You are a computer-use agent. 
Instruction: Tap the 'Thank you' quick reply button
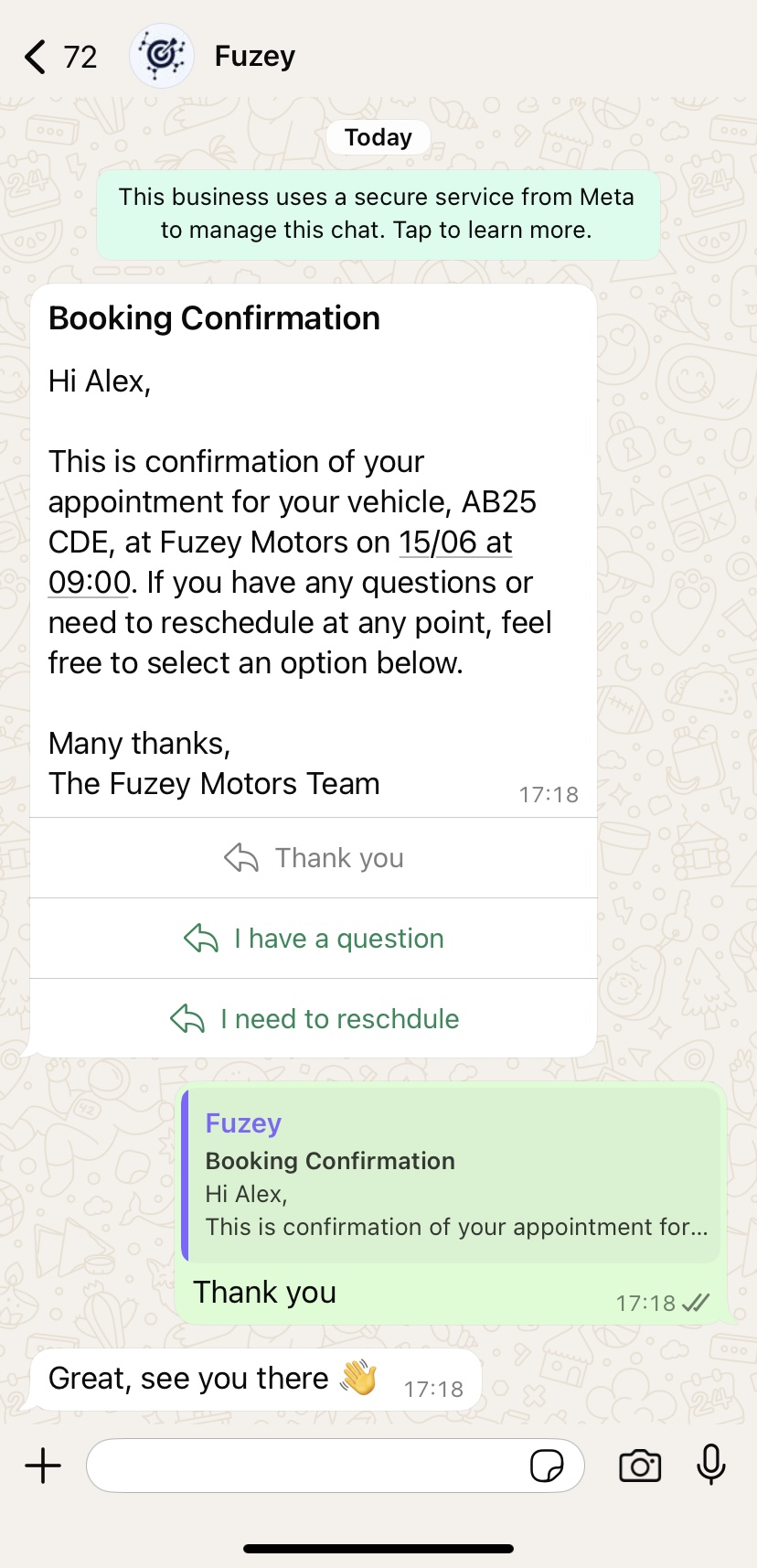click(x=314, y=858)
